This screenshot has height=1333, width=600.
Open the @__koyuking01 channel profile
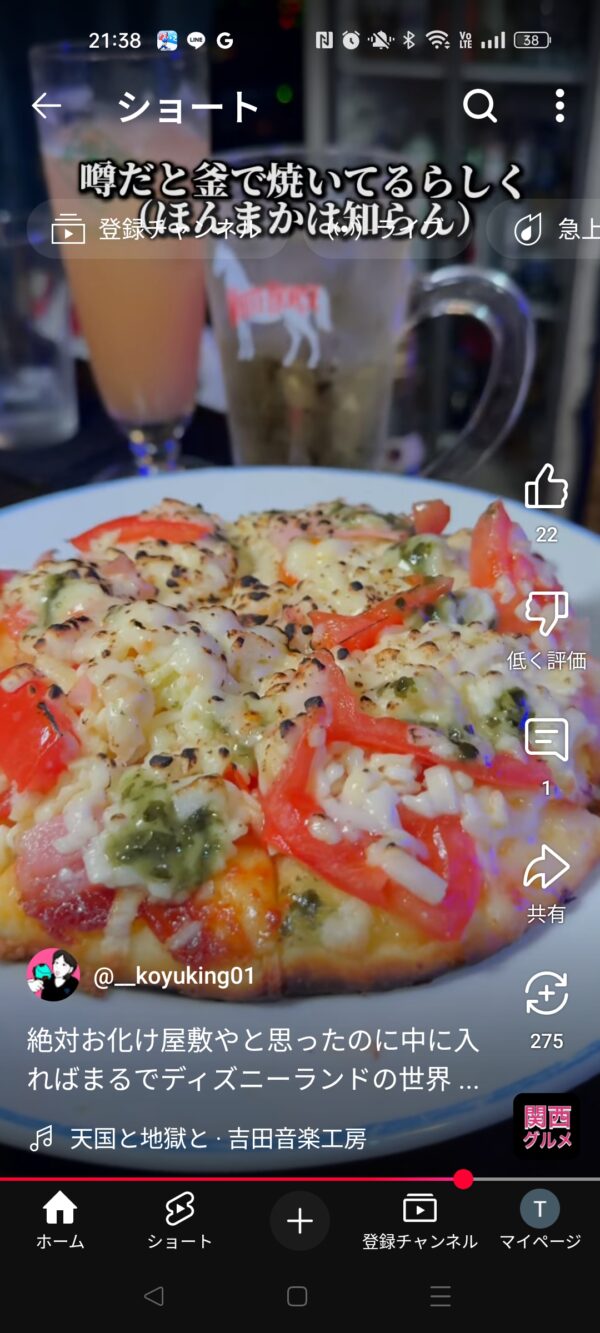[x=174, y=976]
